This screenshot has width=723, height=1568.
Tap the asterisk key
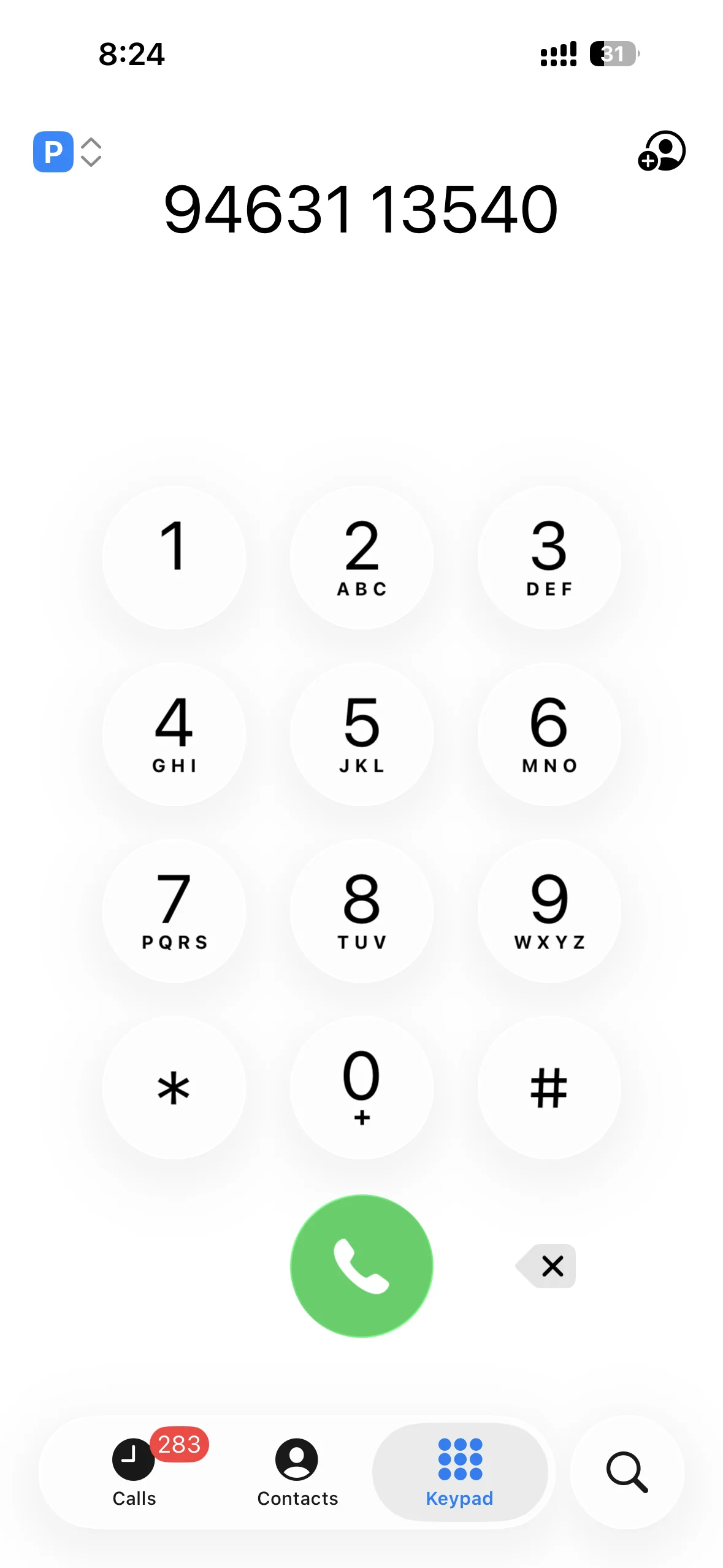point(174,1088)
